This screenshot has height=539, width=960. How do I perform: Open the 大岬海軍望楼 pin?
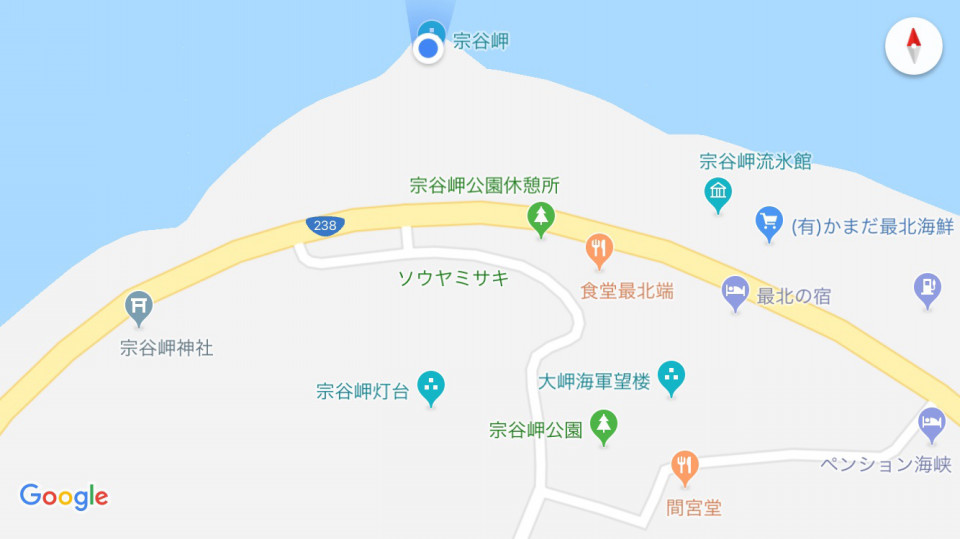(672, 377)
